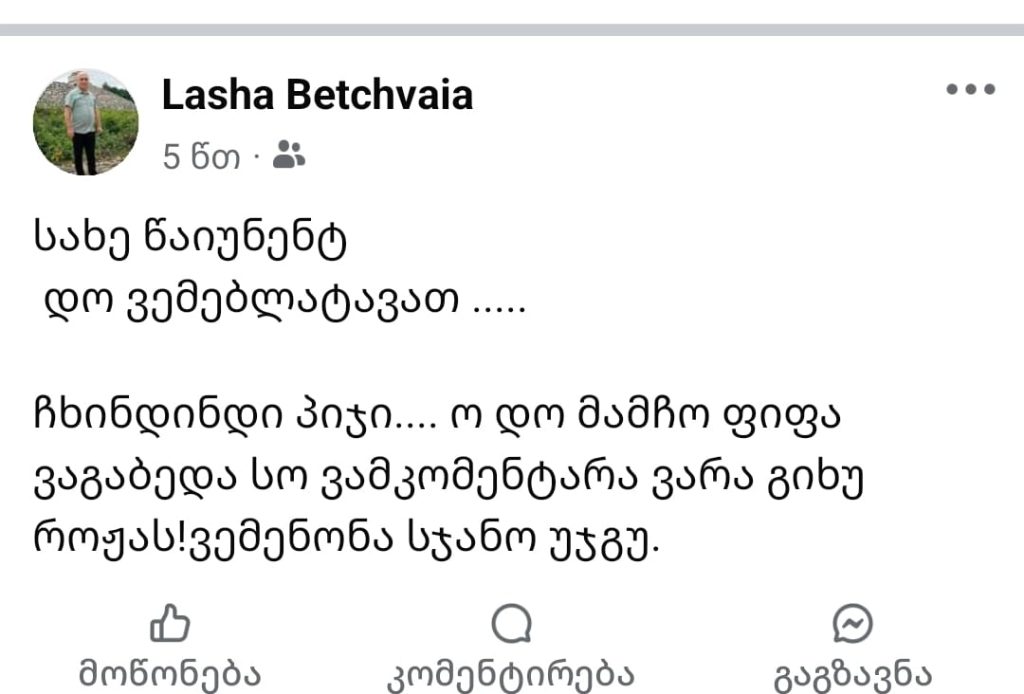The image size is (1024, 694).
Task: Open the post's three-dot options menu
Action: pyautogui.click(x=970, y=90)
